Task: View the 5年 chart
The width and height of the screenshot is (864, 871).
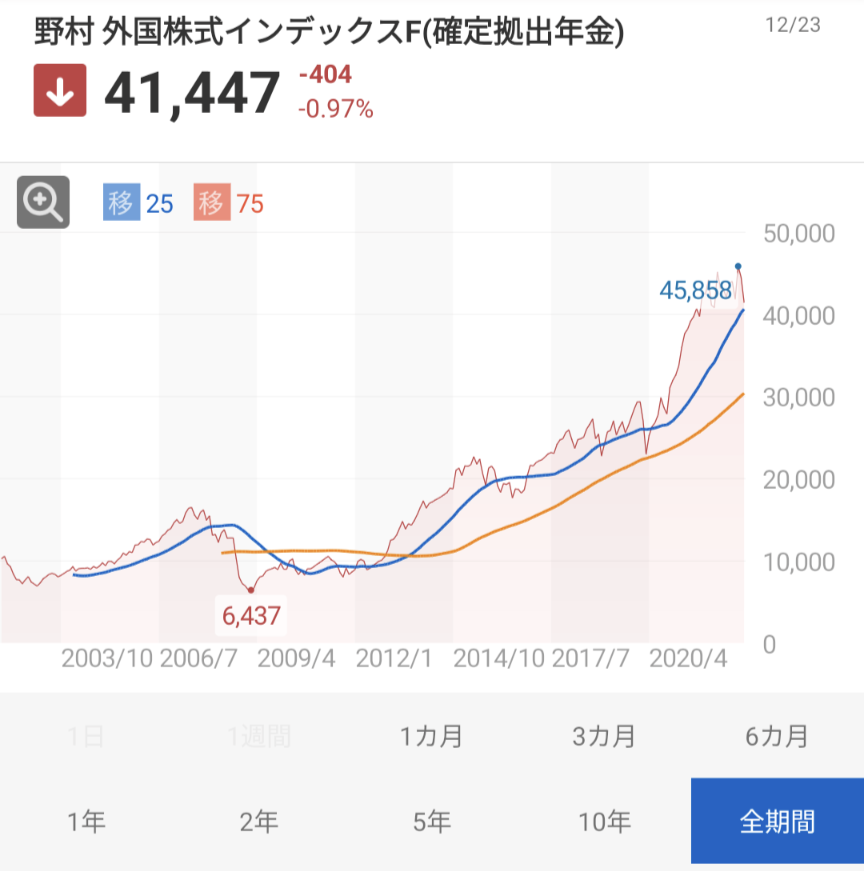Action: coord(432,822)
